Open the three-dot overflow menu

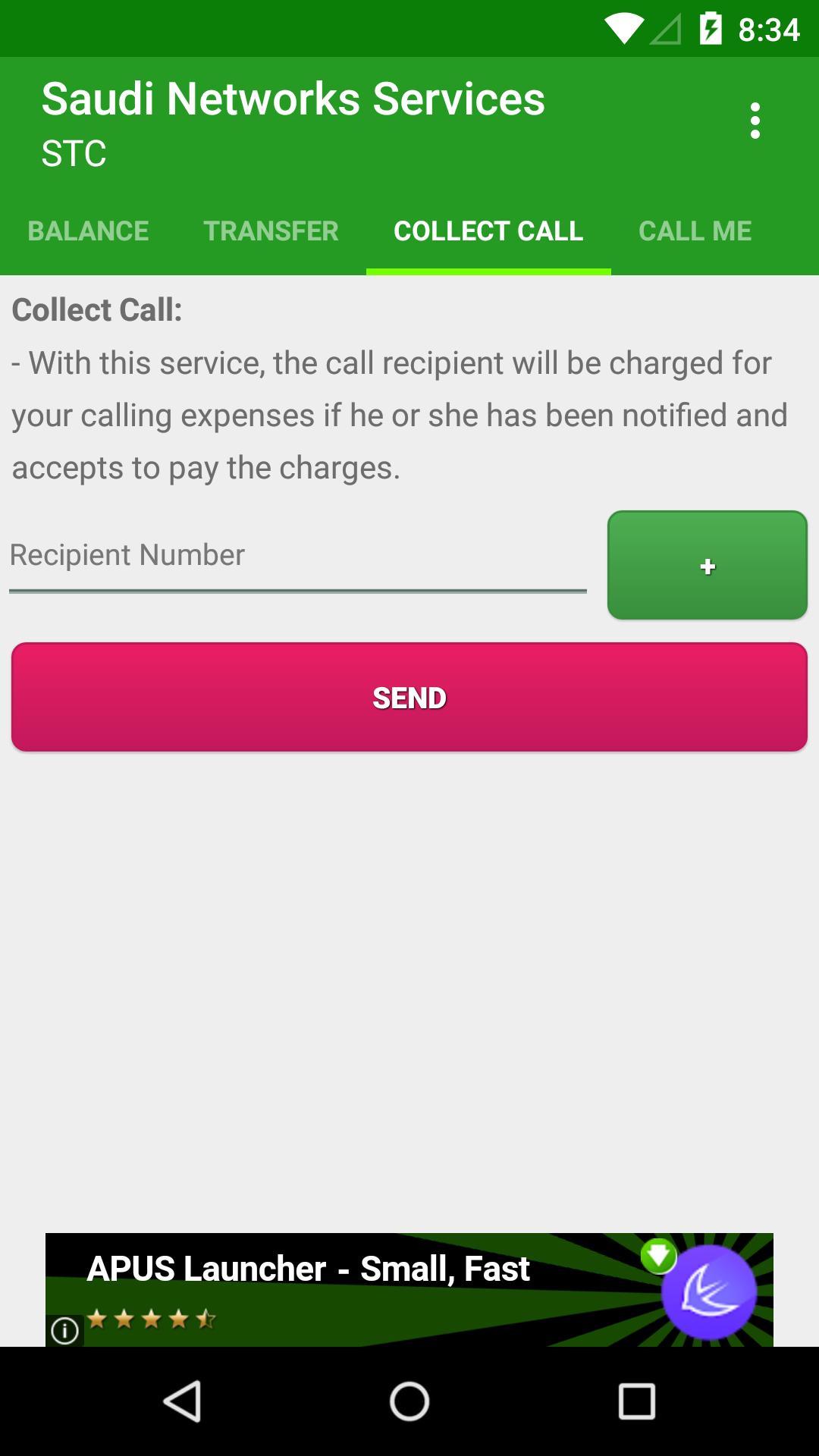click(x=755, y=121)
